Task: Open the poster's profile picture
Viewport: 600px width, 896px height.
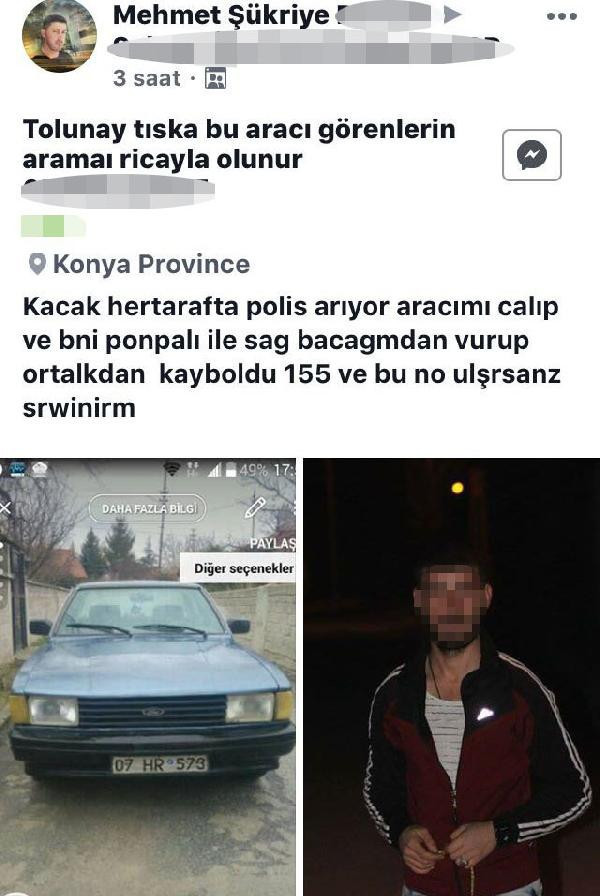Action: (x=59, y=36)
